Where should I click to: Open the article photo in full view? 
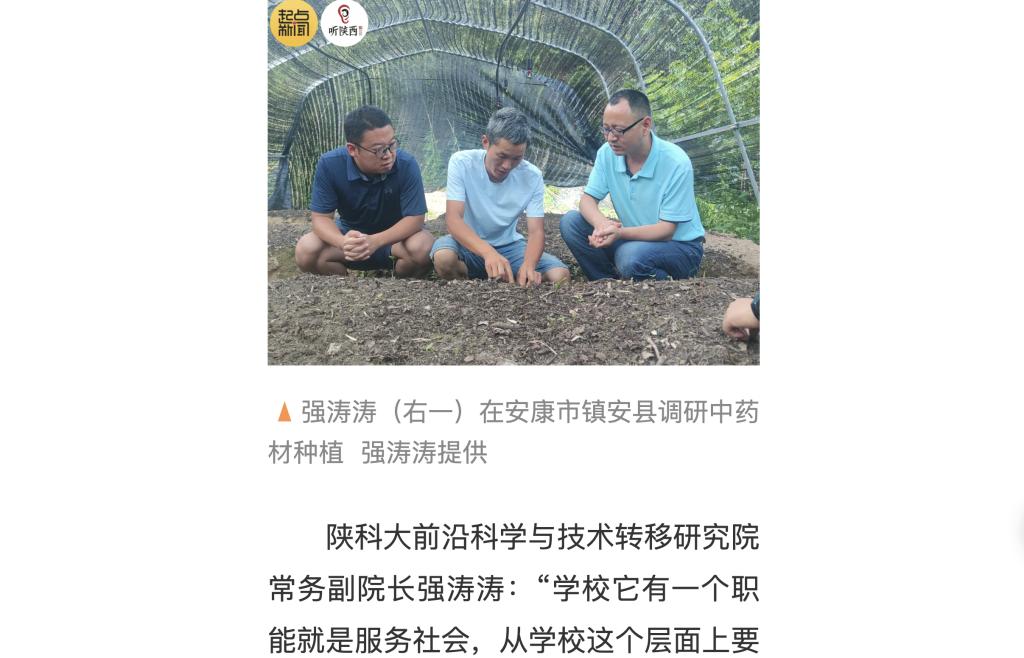(x=513, y=200)
